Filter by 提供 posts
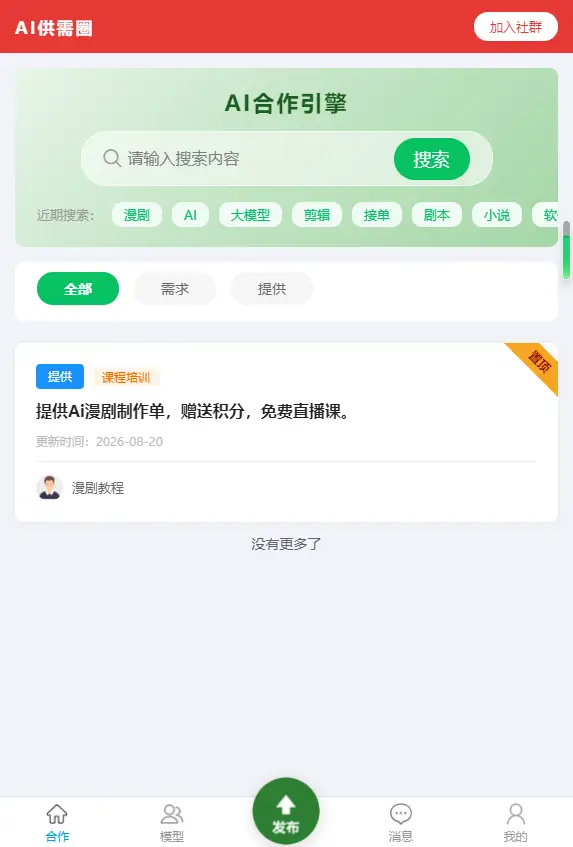Image resolution: width=573 pixels, height=847 pixels. [x=272, y=288]
